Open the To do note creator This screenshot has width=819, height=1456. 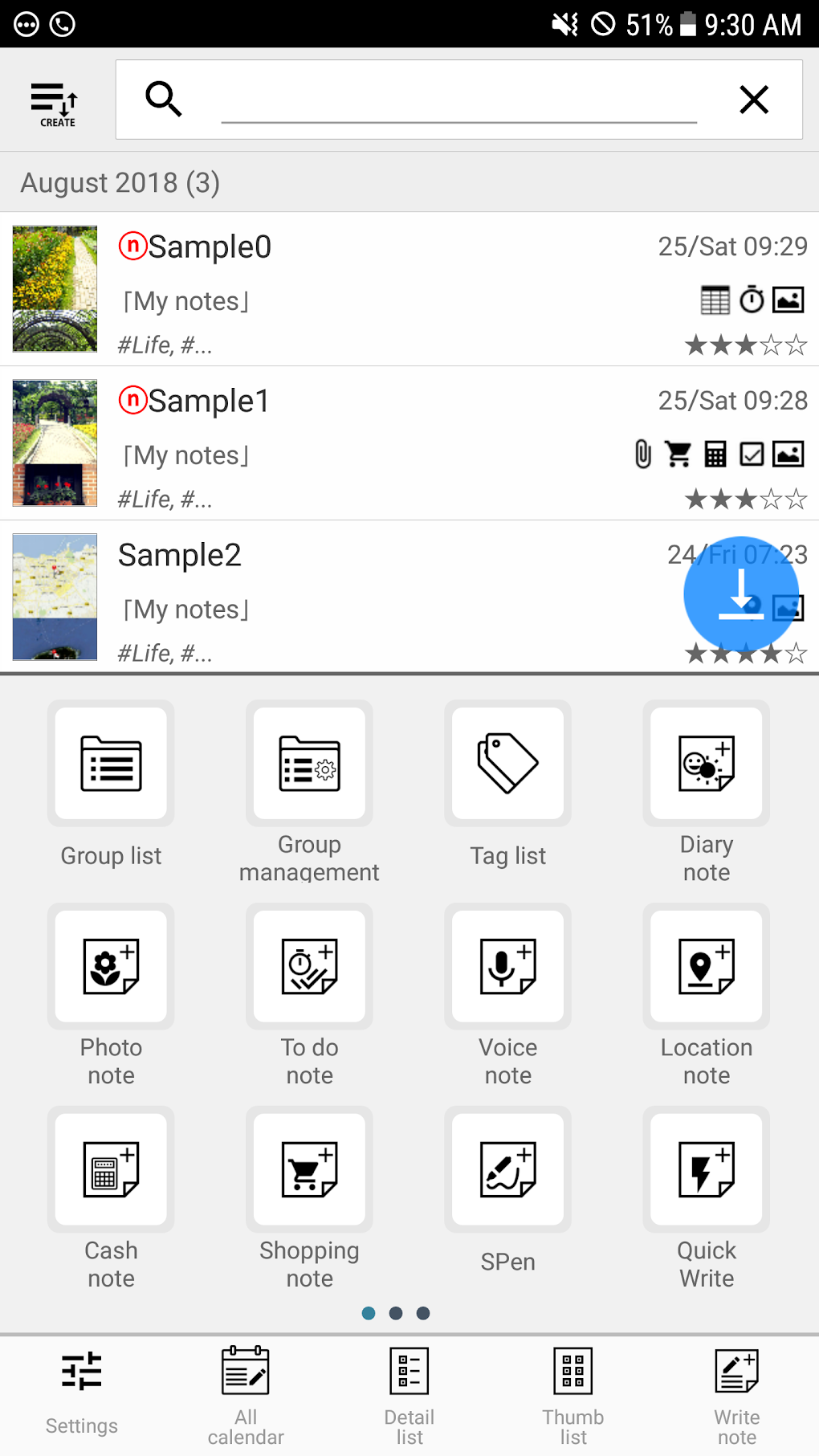(x=309, y=966)
